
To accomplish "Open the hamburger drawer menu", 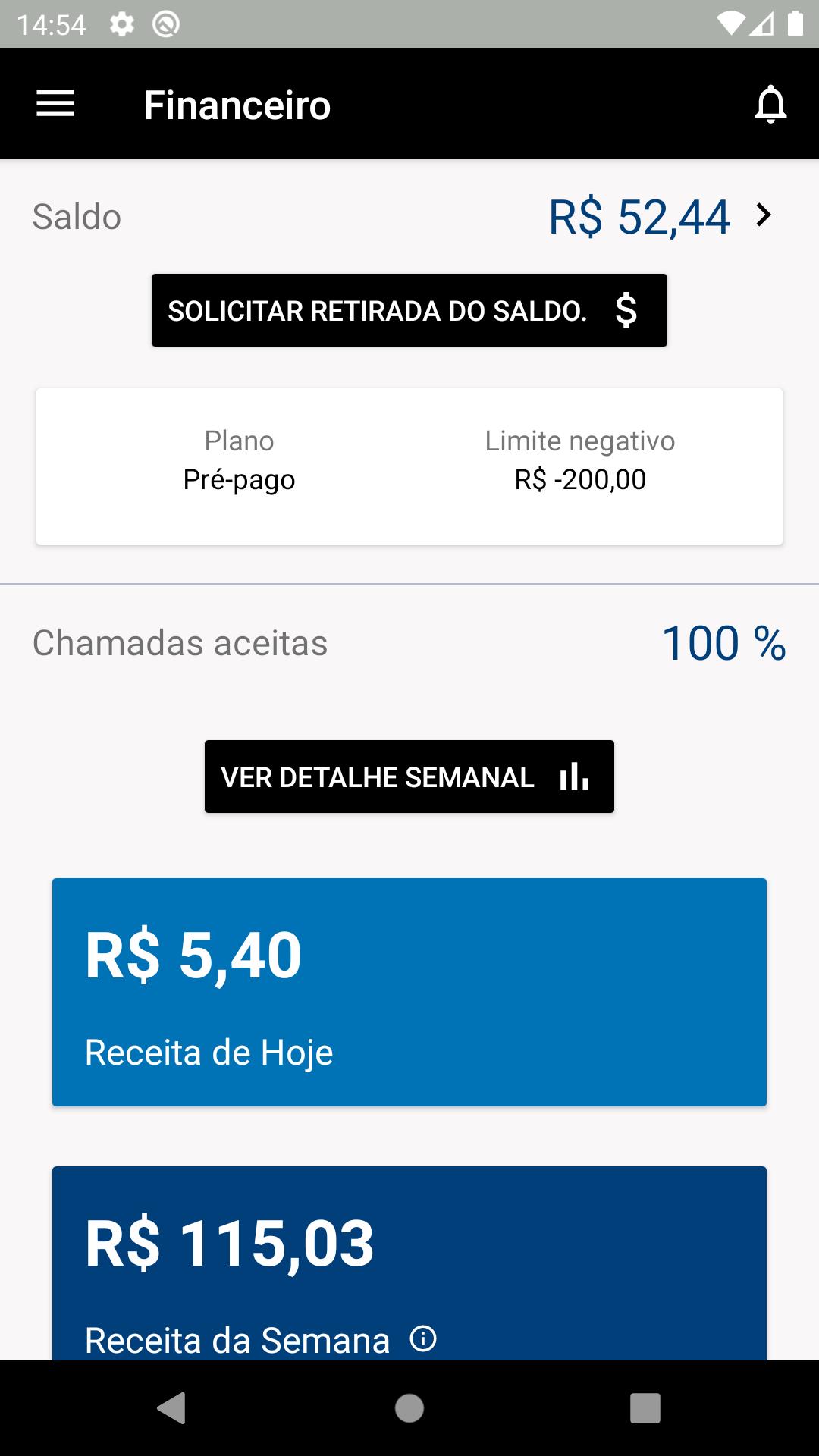I will (55, 104).
